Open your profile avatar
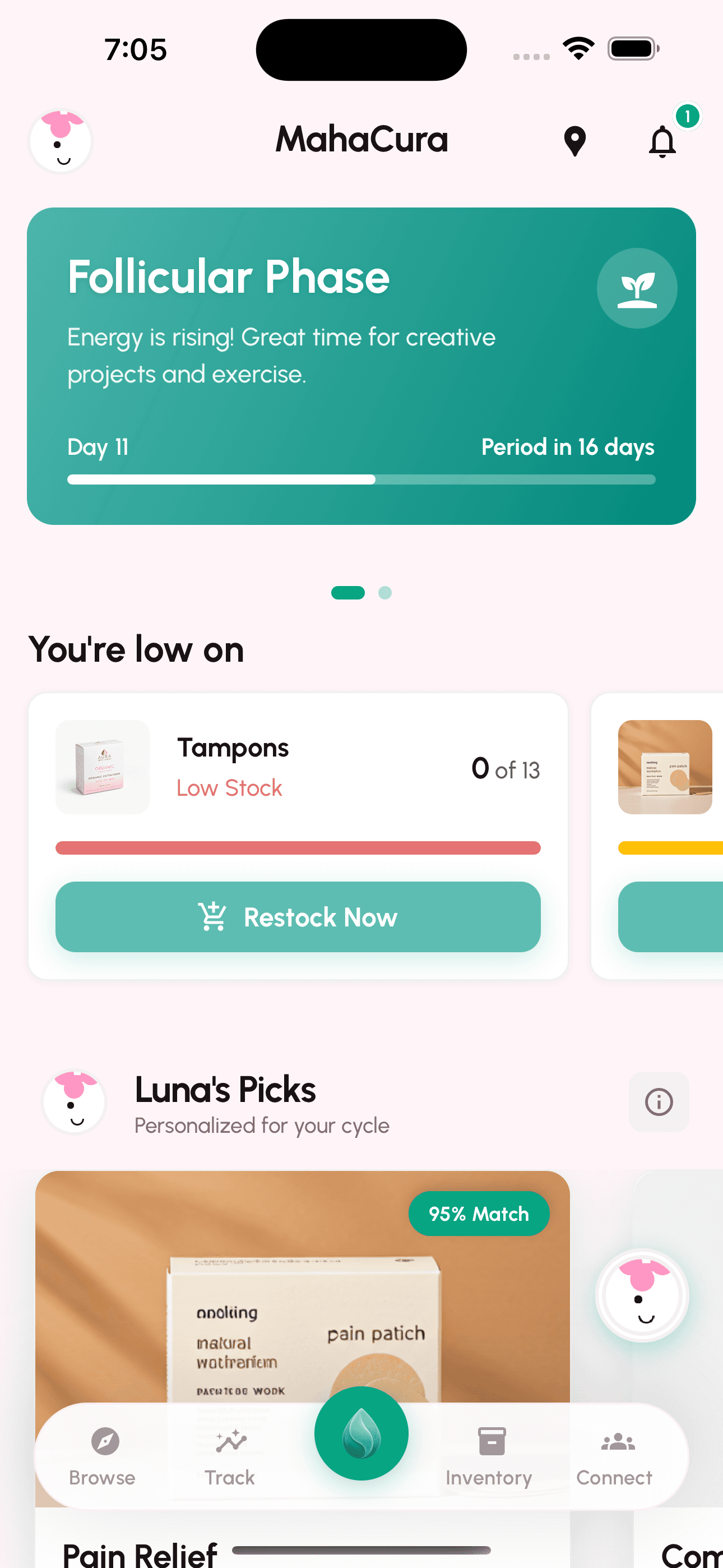Viewport: 723px width, 1568px height. click(x=61, y=141)
